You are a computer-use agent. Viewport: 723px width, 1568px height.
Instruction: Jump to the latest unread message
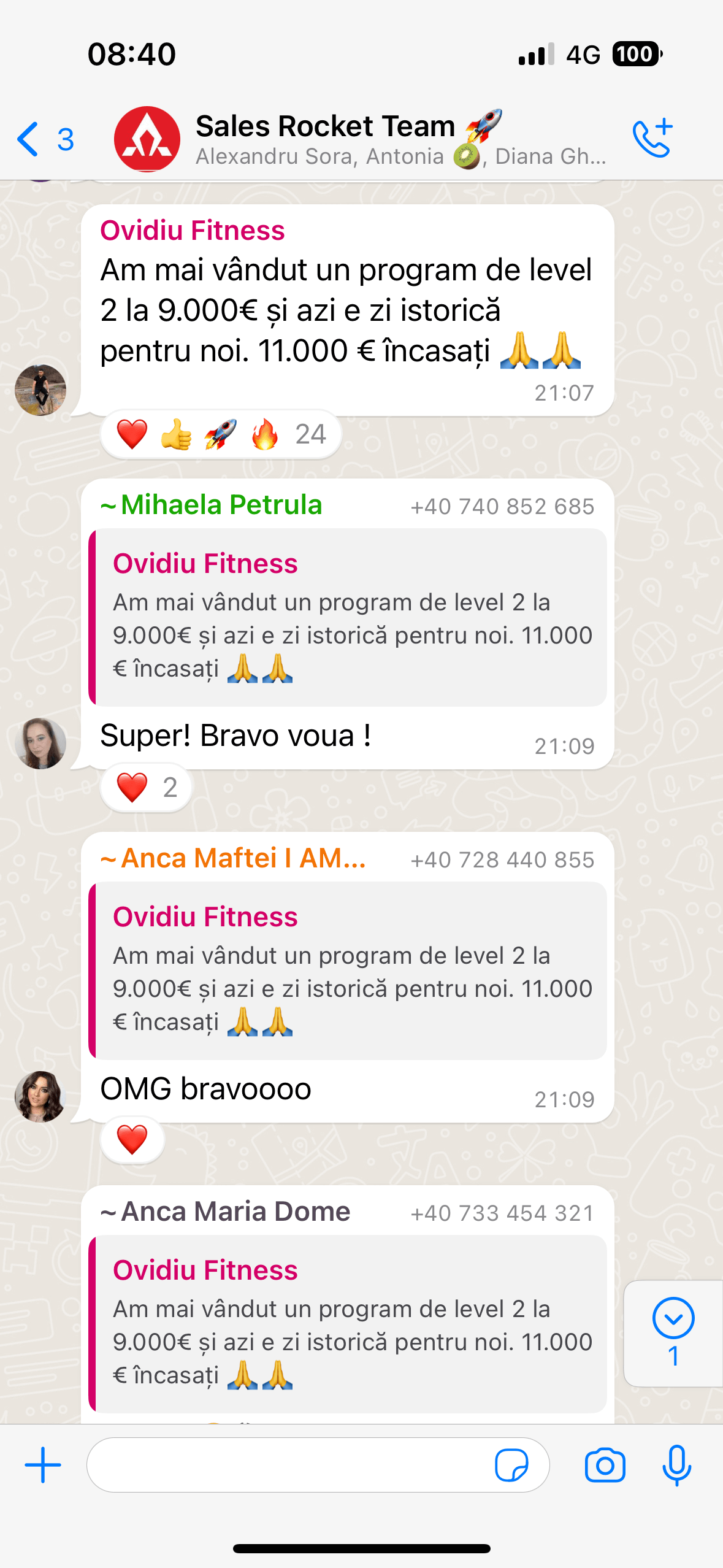click(673, 1332)
